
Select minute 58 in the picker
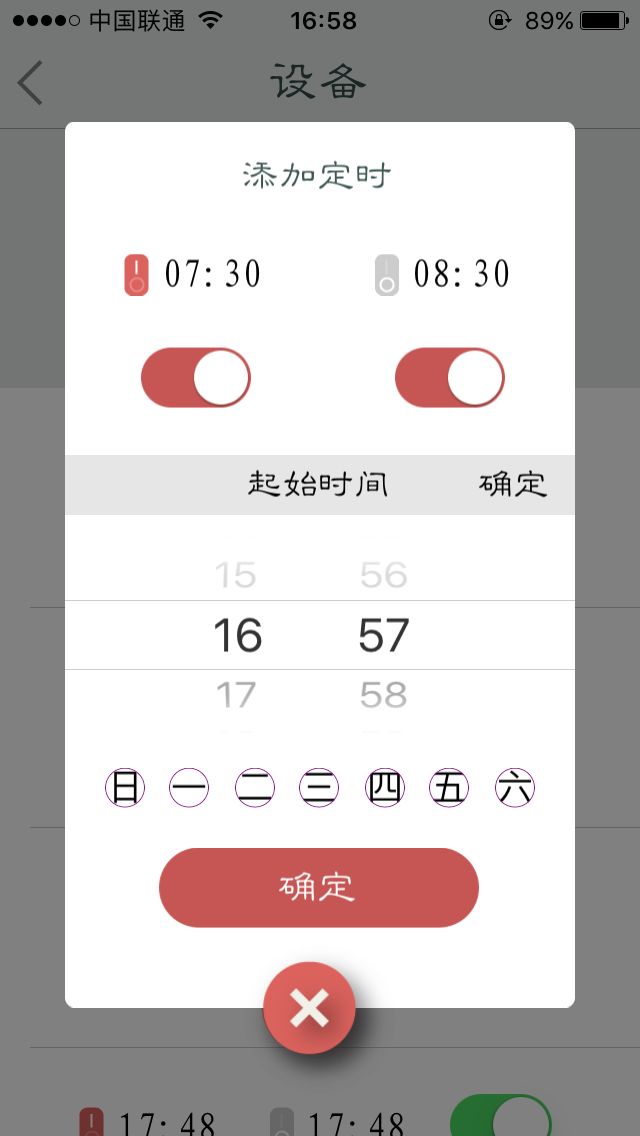pyautogui.click(x=383, y=696)
